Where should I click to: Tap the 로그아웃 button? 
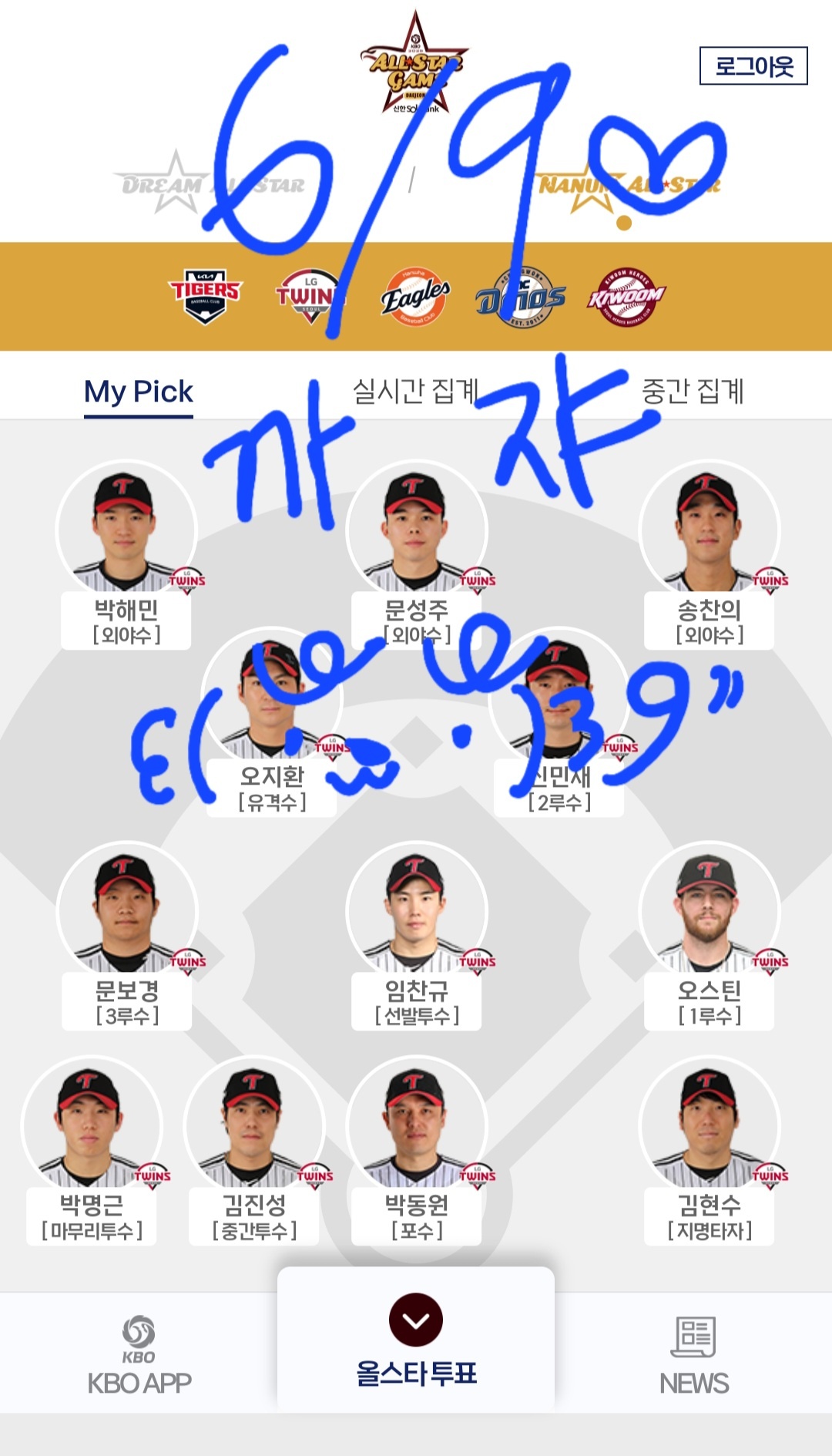pyautogui.click(x=753, y=66)
